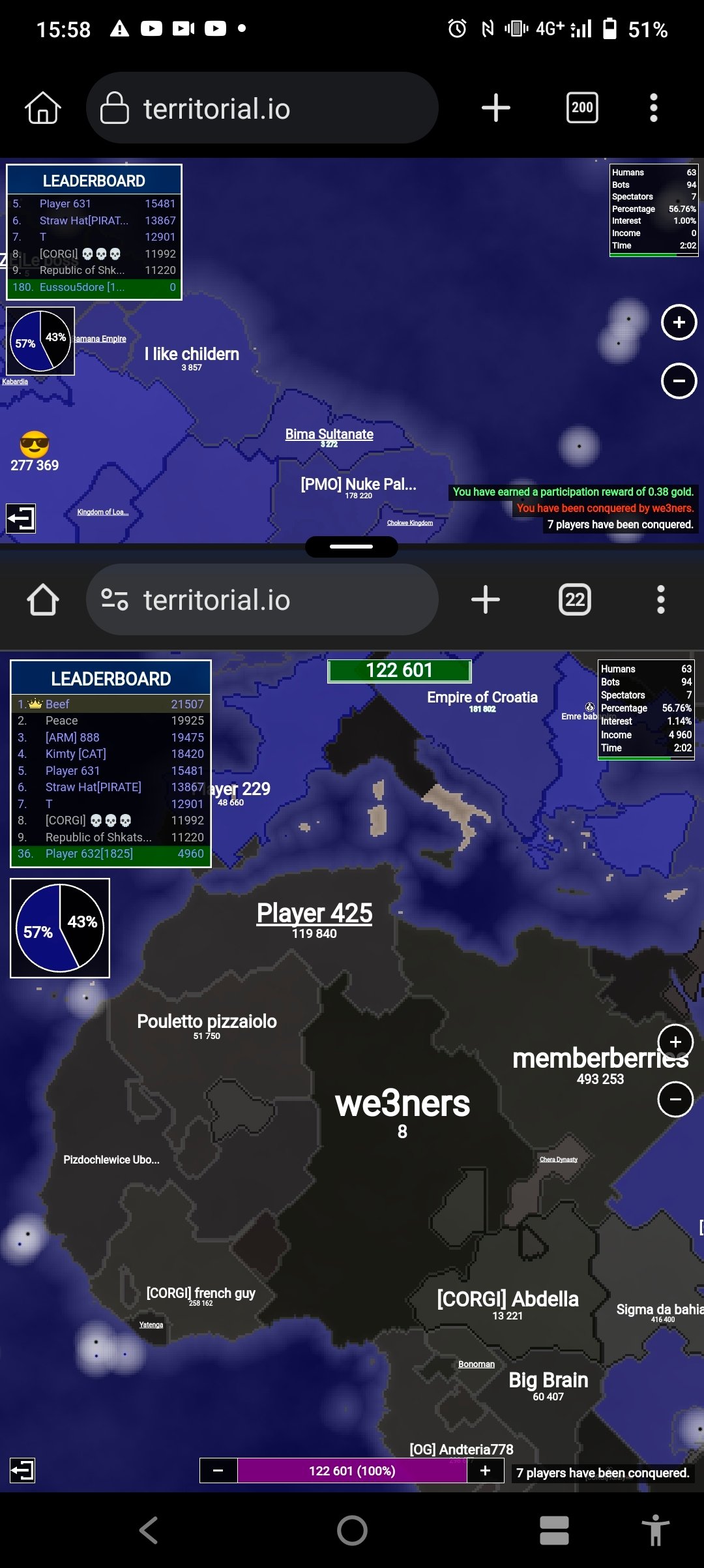This screenshot has height=1568, width=704.
Task: Increase the attack troop percentage with plus
Action: [485, 1470]
